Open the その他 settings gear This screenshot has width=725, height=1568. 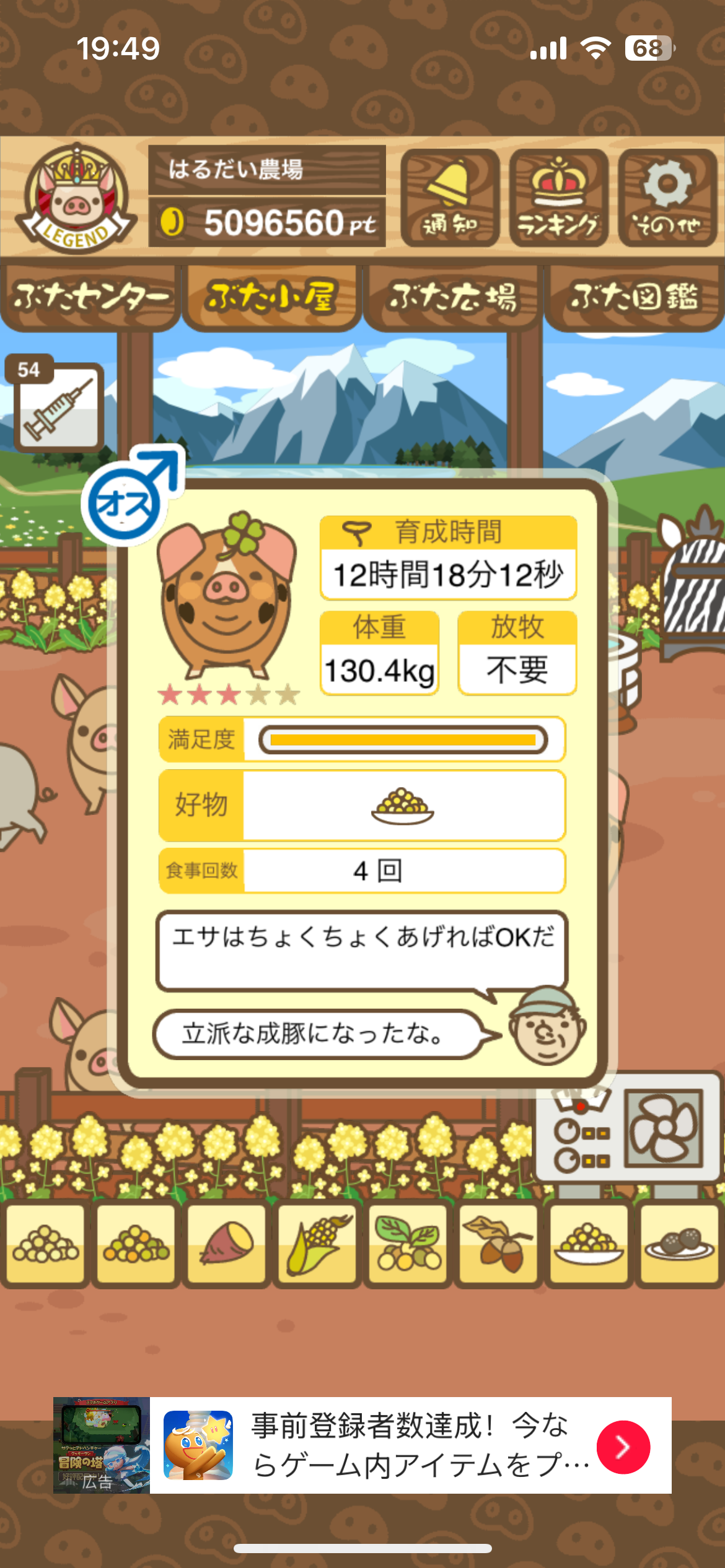(667, 198)
